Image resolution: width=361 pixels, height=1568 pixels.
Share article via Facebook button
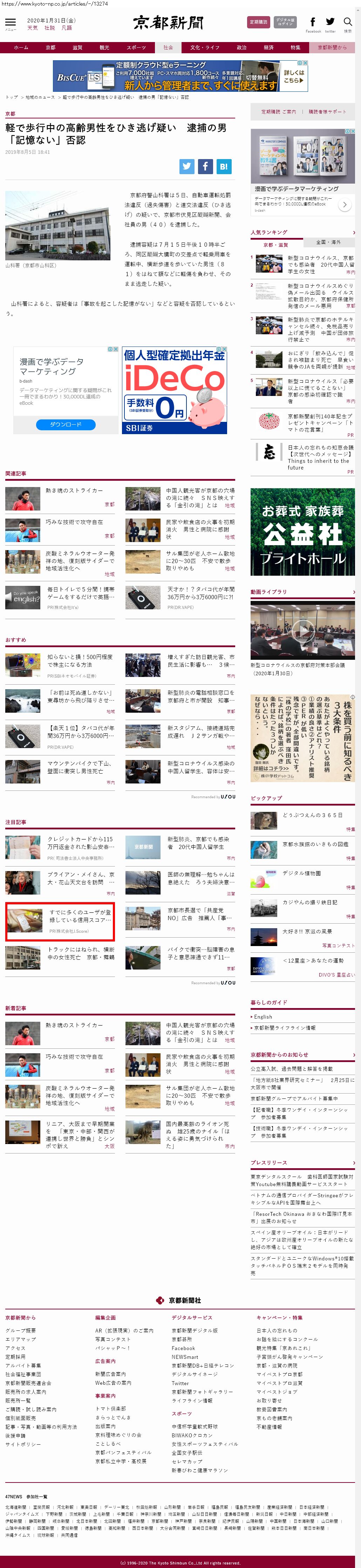click(205, 166)
